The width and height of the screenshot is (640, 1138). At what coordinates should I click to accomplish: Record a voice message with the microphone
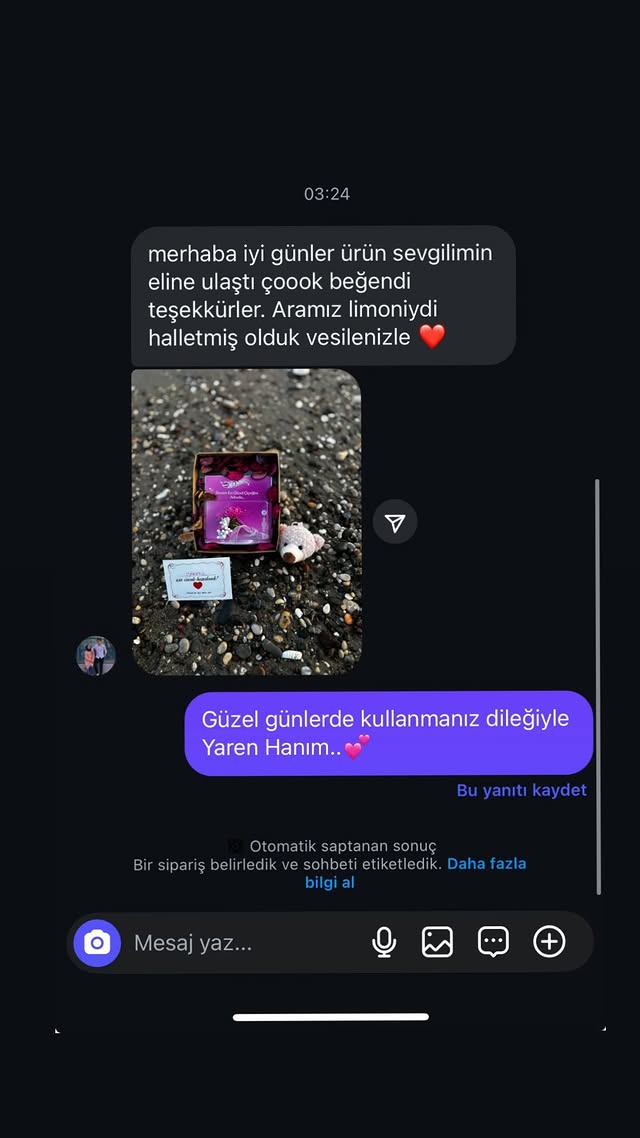[384, 942]
